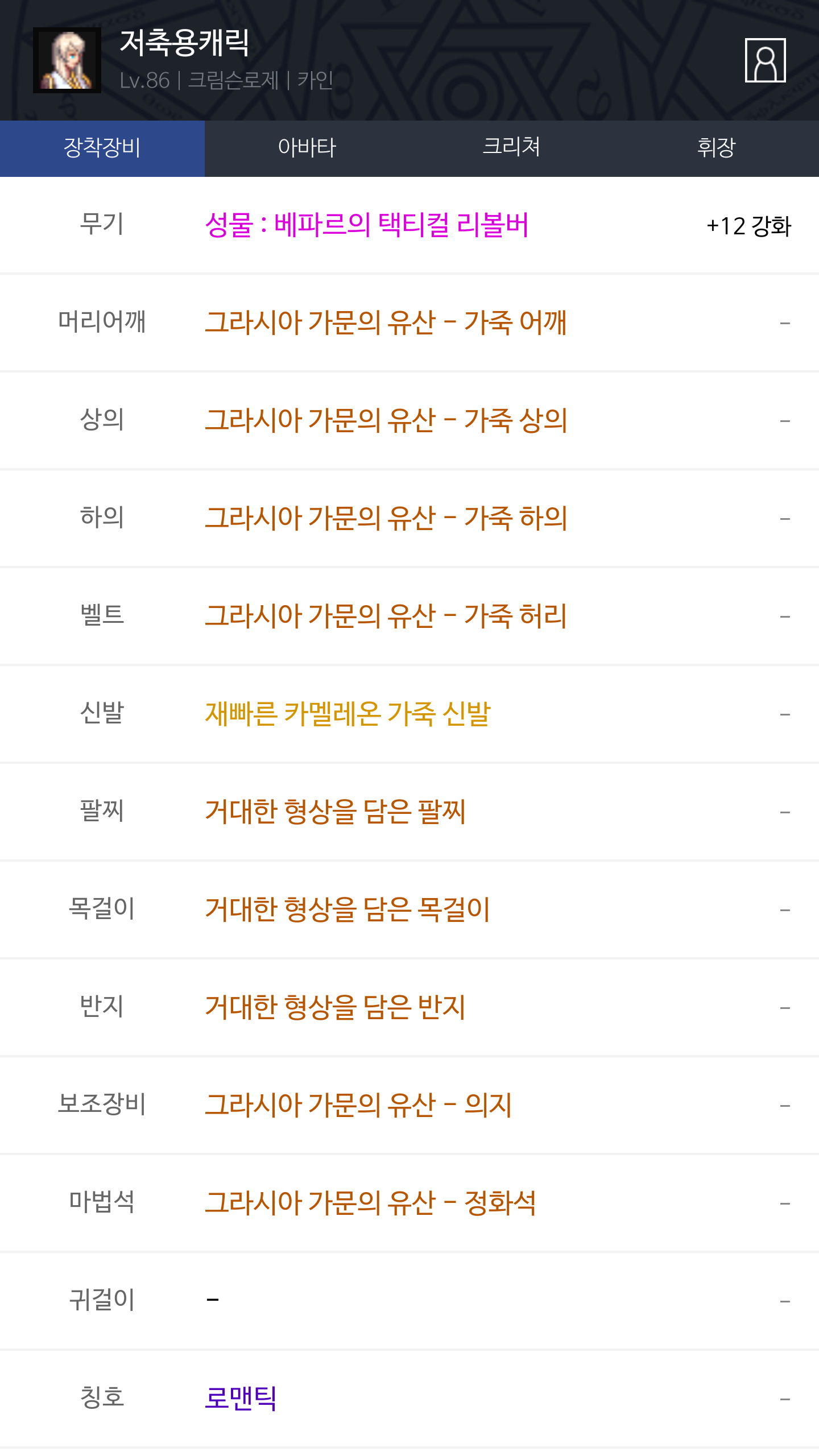The height and width of the screenshot is (1456, 819).
Task: Open the 로맨틱 title item
Action: pos(241,1399)
